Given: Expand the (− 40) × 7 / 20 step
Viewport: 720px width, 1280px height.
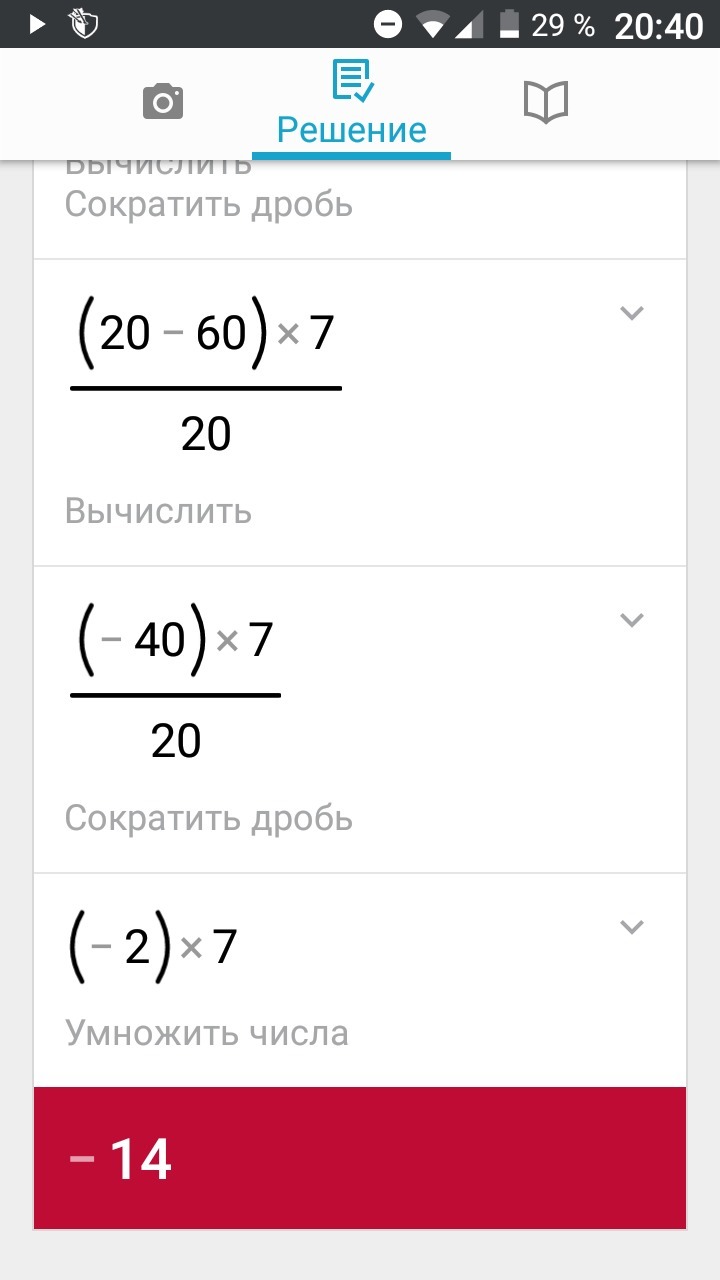Looking at the screenshot, I should pos(631,620).
